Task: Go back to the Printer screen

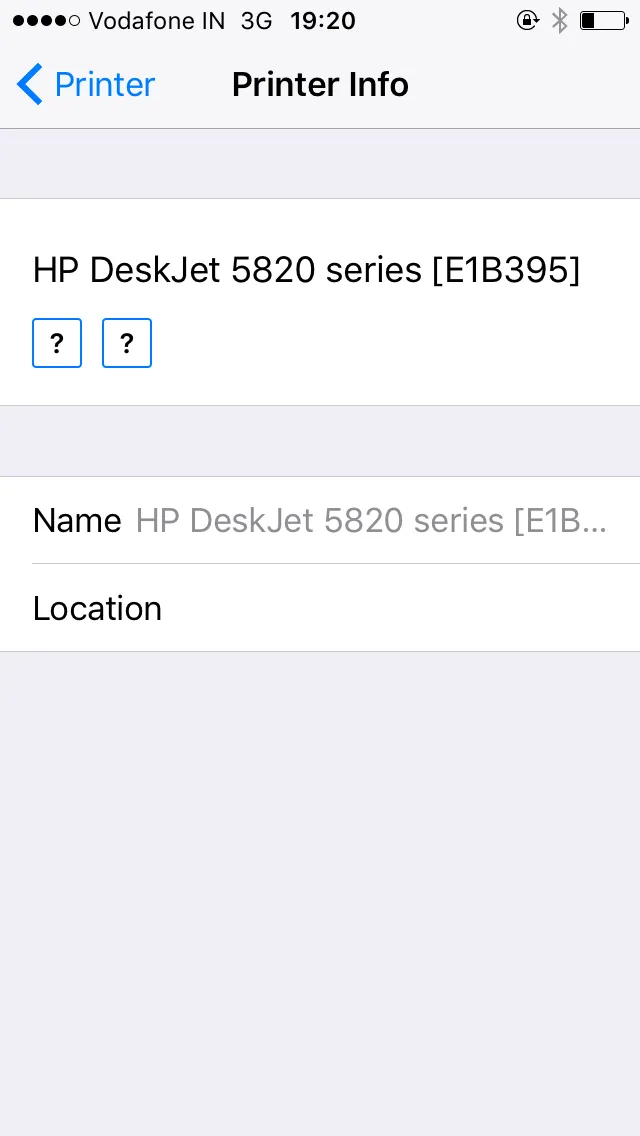Action: coord(86,85)
